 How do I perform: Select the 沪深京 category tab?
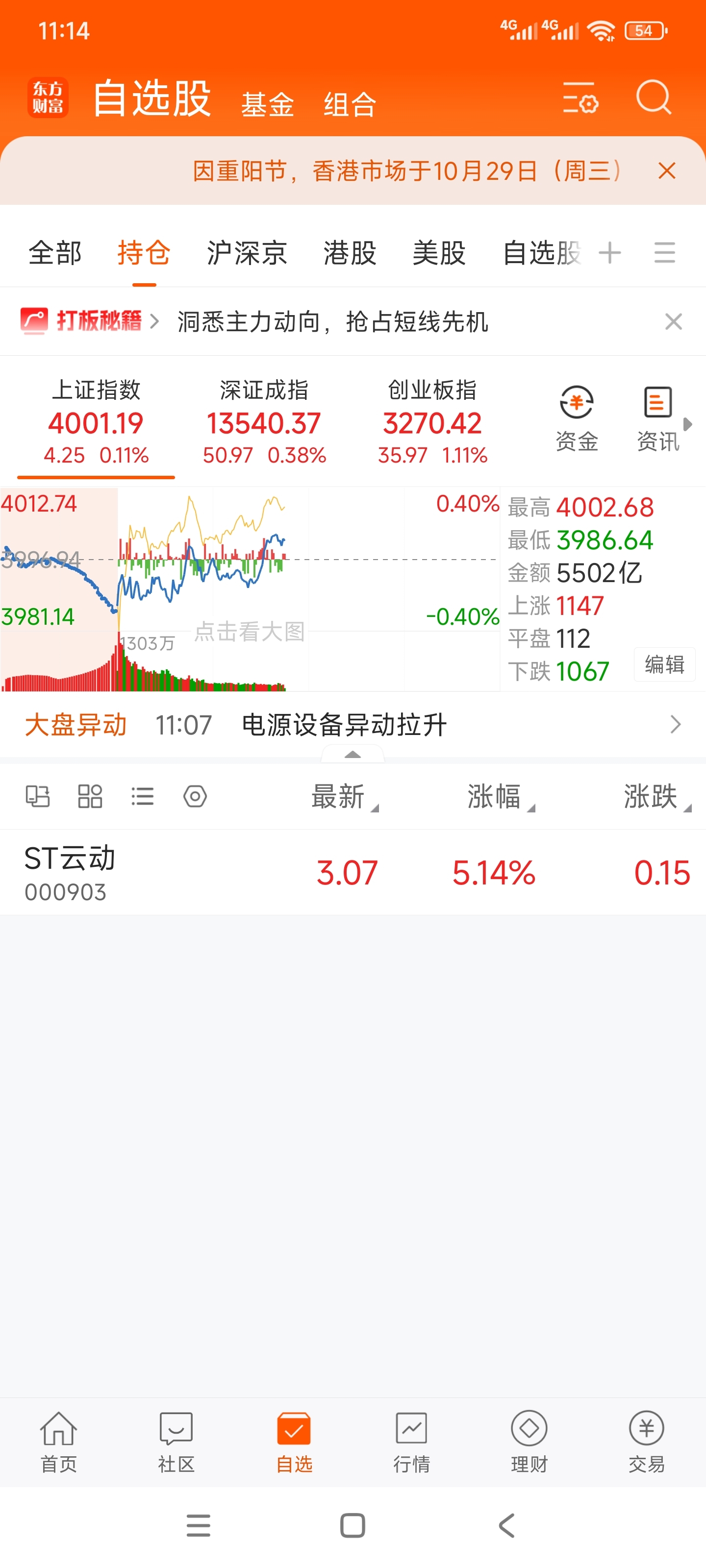tap(247, 253)
